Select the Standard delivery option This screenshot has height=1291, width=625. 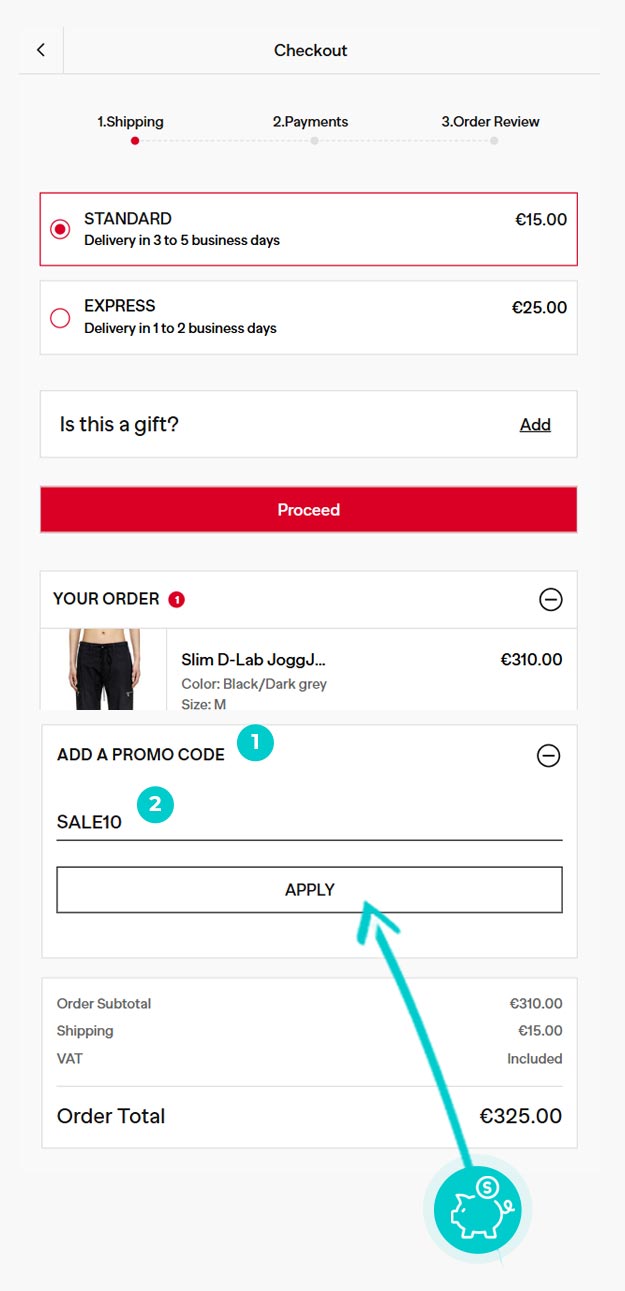pyautogui.click(x=60, y=229)
